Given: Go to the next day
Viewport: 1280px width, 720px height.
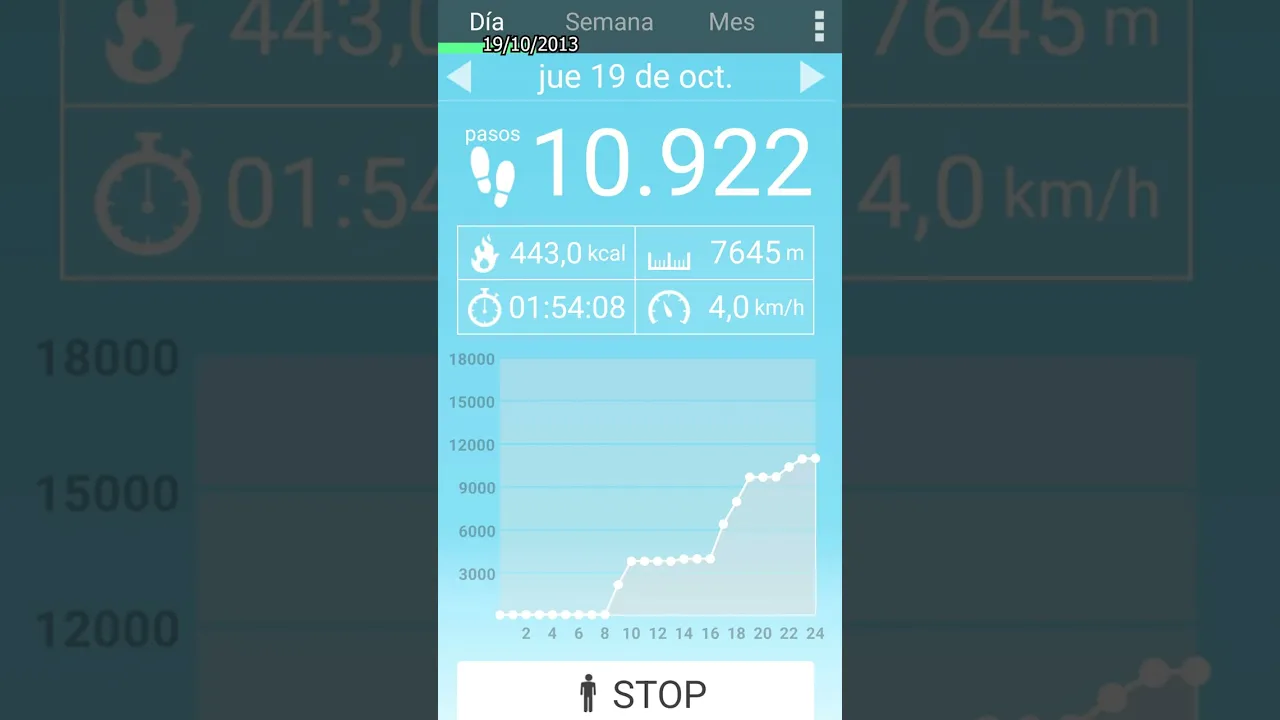Looking at the screenshot, I should pos(812,77).
